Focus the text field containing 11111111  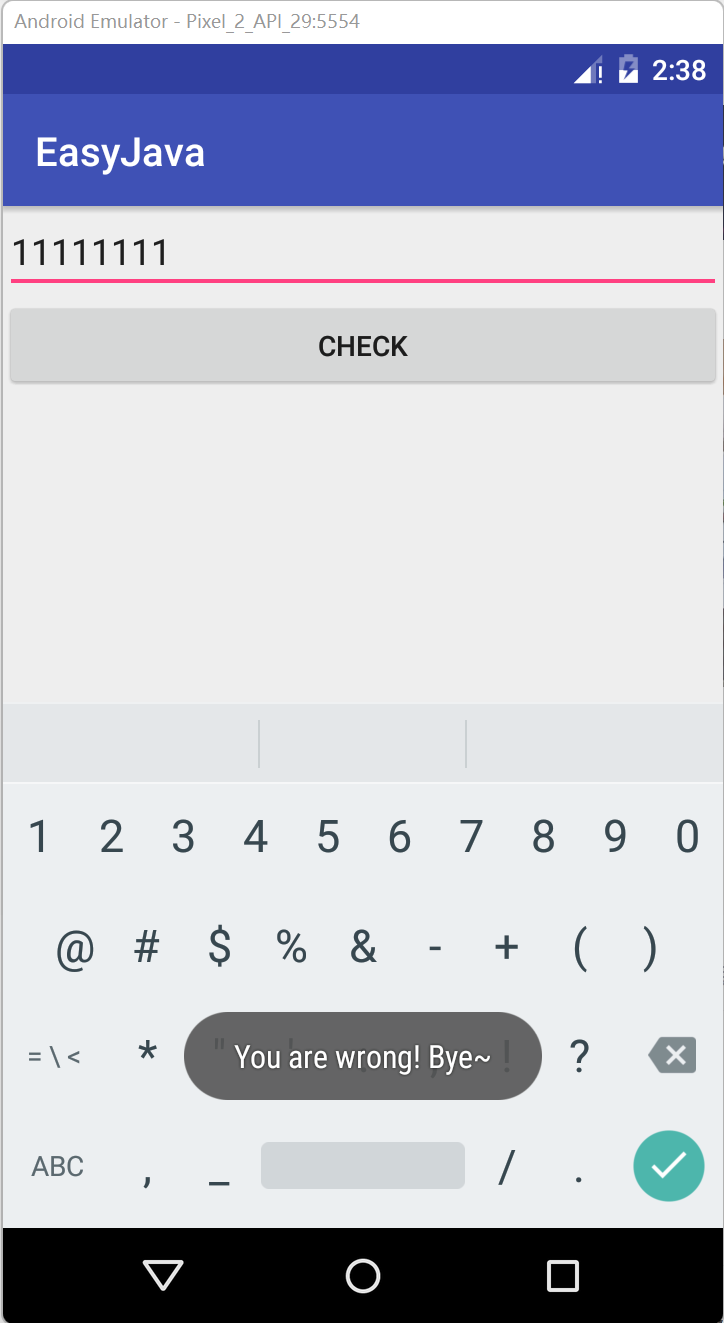(363, 254)
